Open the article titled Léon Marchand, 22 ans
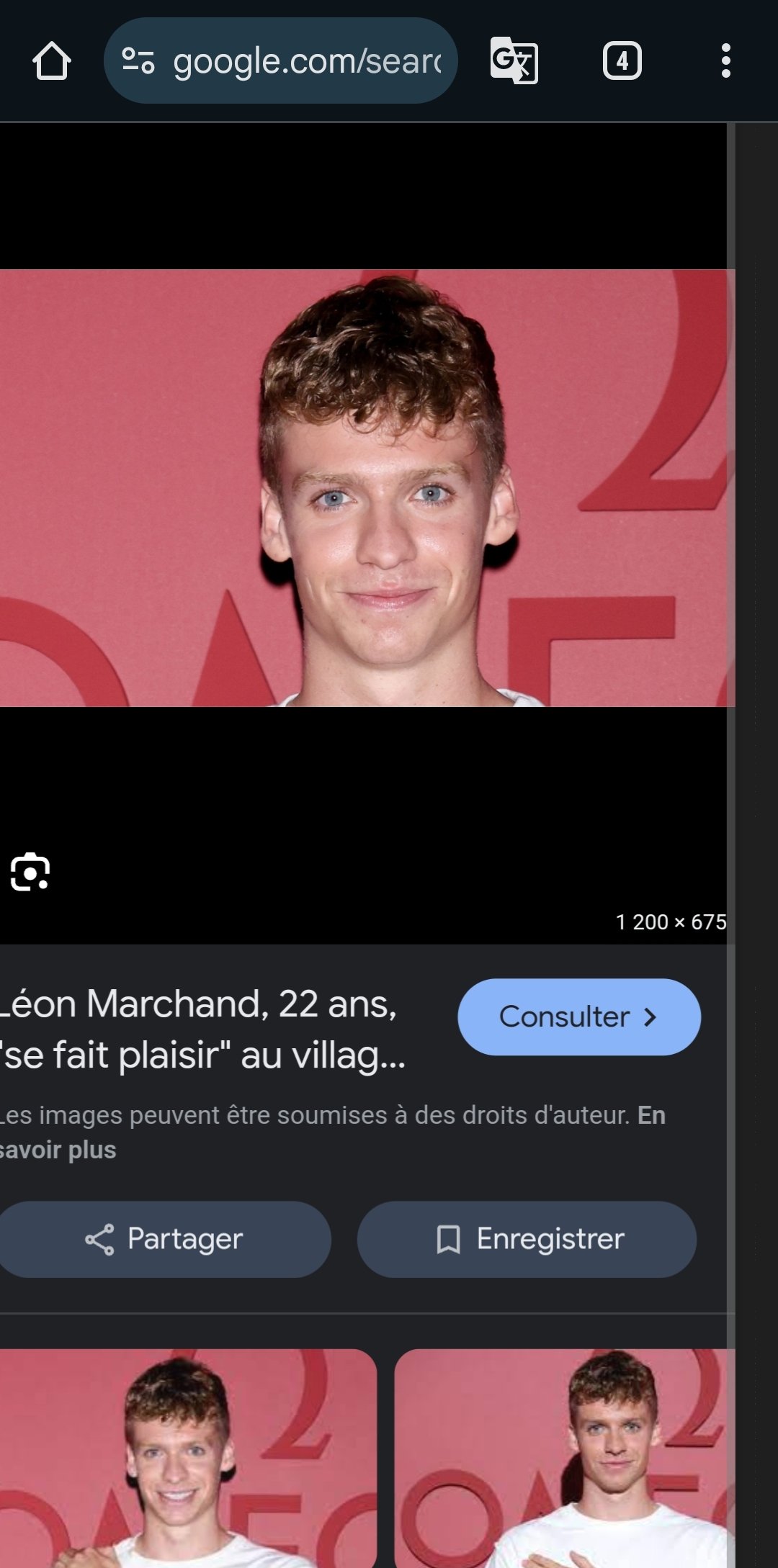Screen dimensions: 778x1568 click(x=202, y=1029)
